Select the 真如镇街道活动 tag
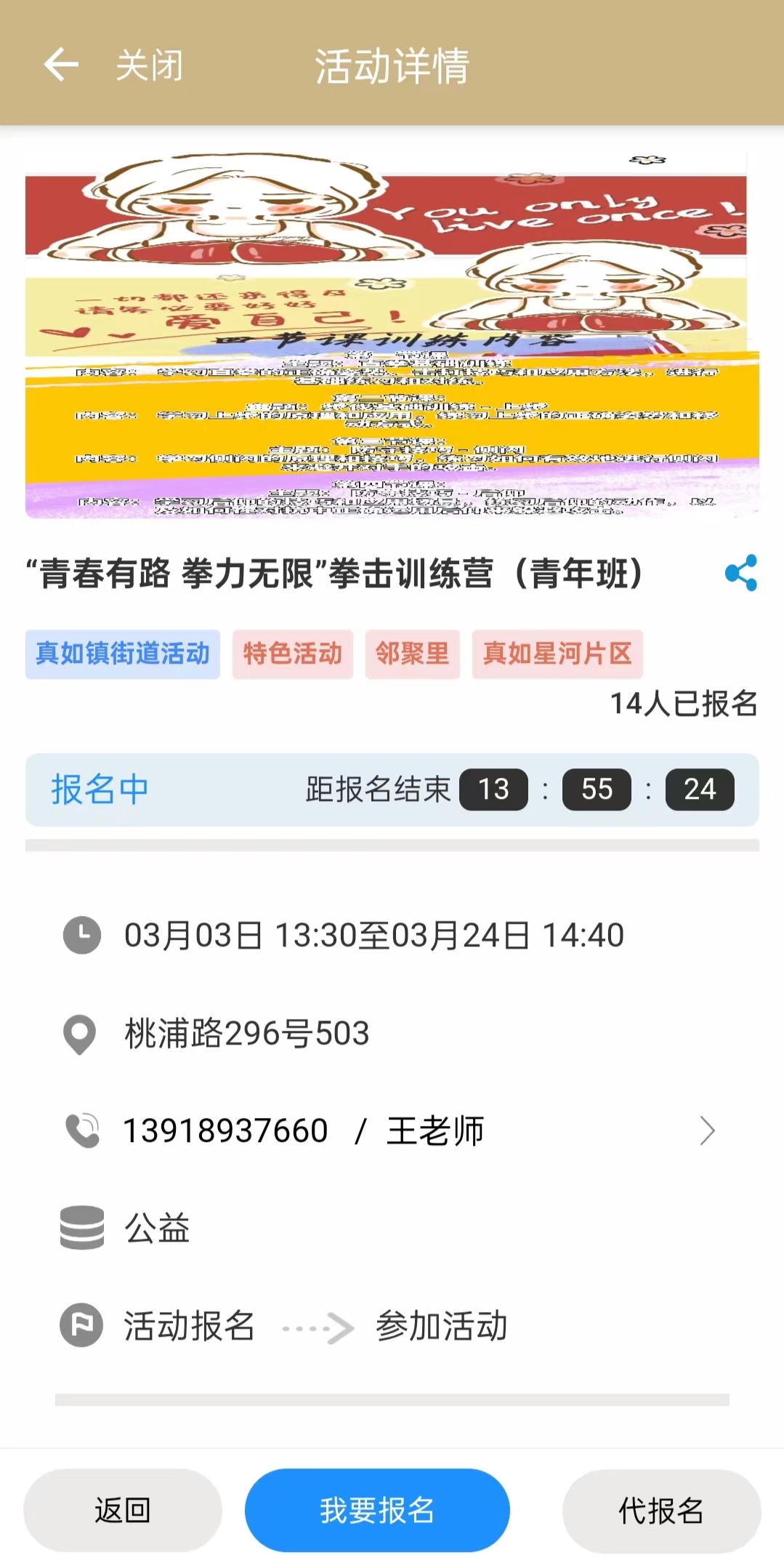This screenshot has width=784, height=1568. (x=123, y=654)
